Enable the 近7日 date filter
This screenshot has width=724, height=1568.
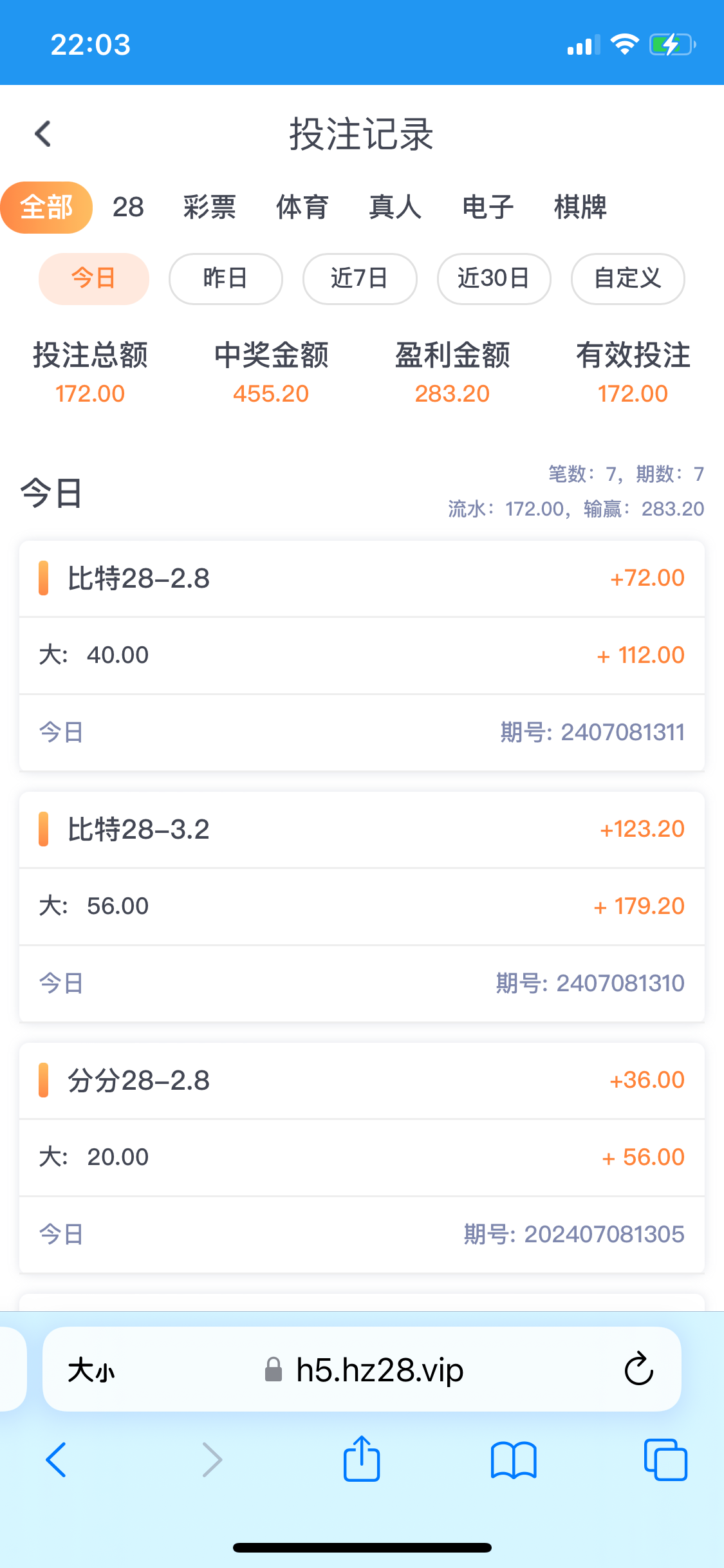(x=359, y=278)
